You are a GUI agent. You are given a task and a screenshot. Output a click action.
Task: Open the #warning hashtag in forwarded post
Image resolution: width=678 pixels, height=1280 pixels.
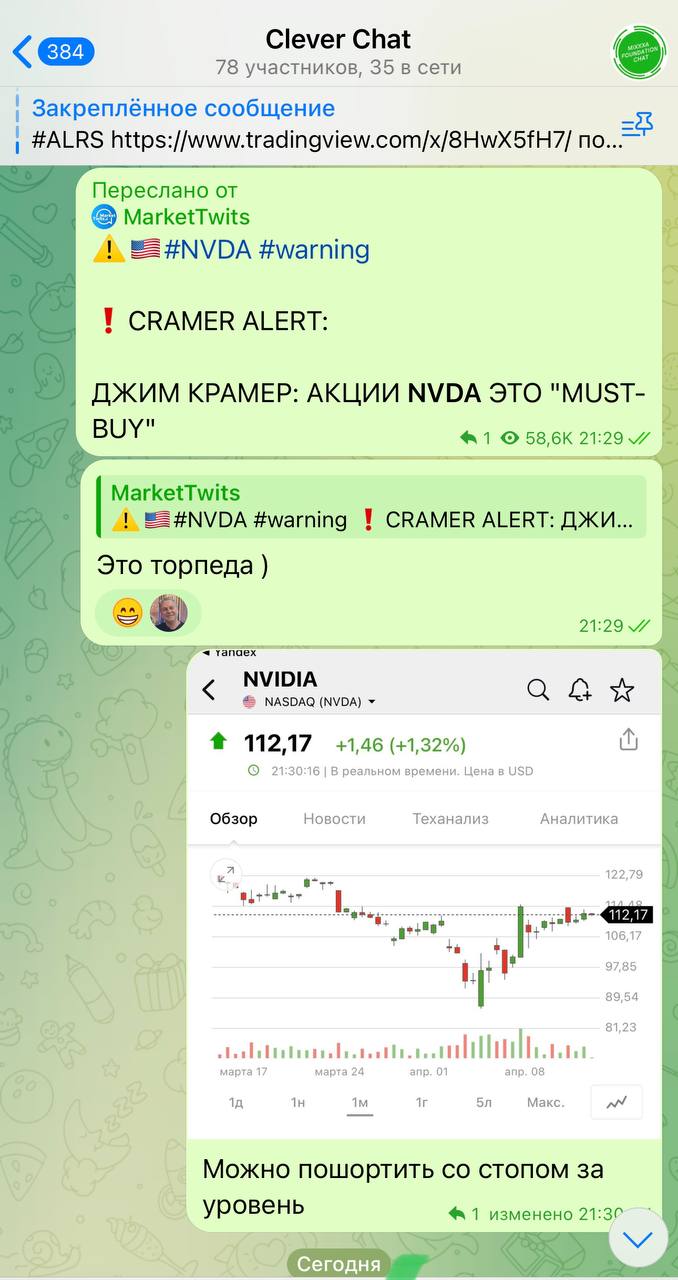pyautogui.click(x=313, y=250)
